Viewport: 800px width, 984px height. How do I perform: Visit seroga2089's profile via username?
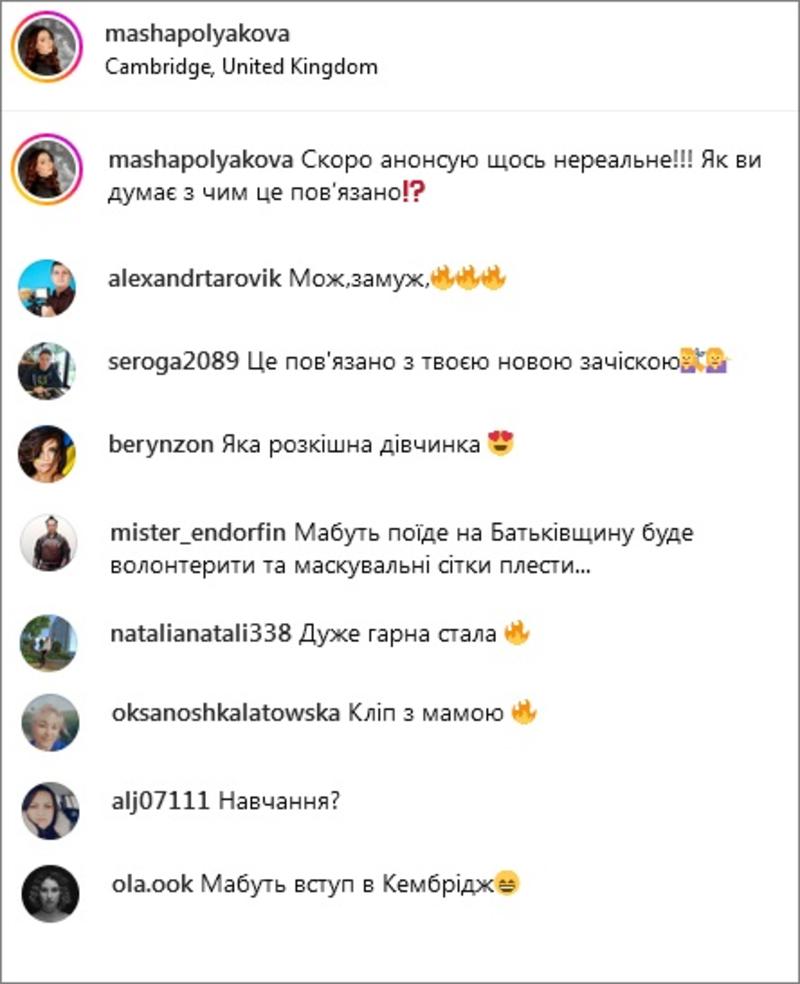click(172, 362)
